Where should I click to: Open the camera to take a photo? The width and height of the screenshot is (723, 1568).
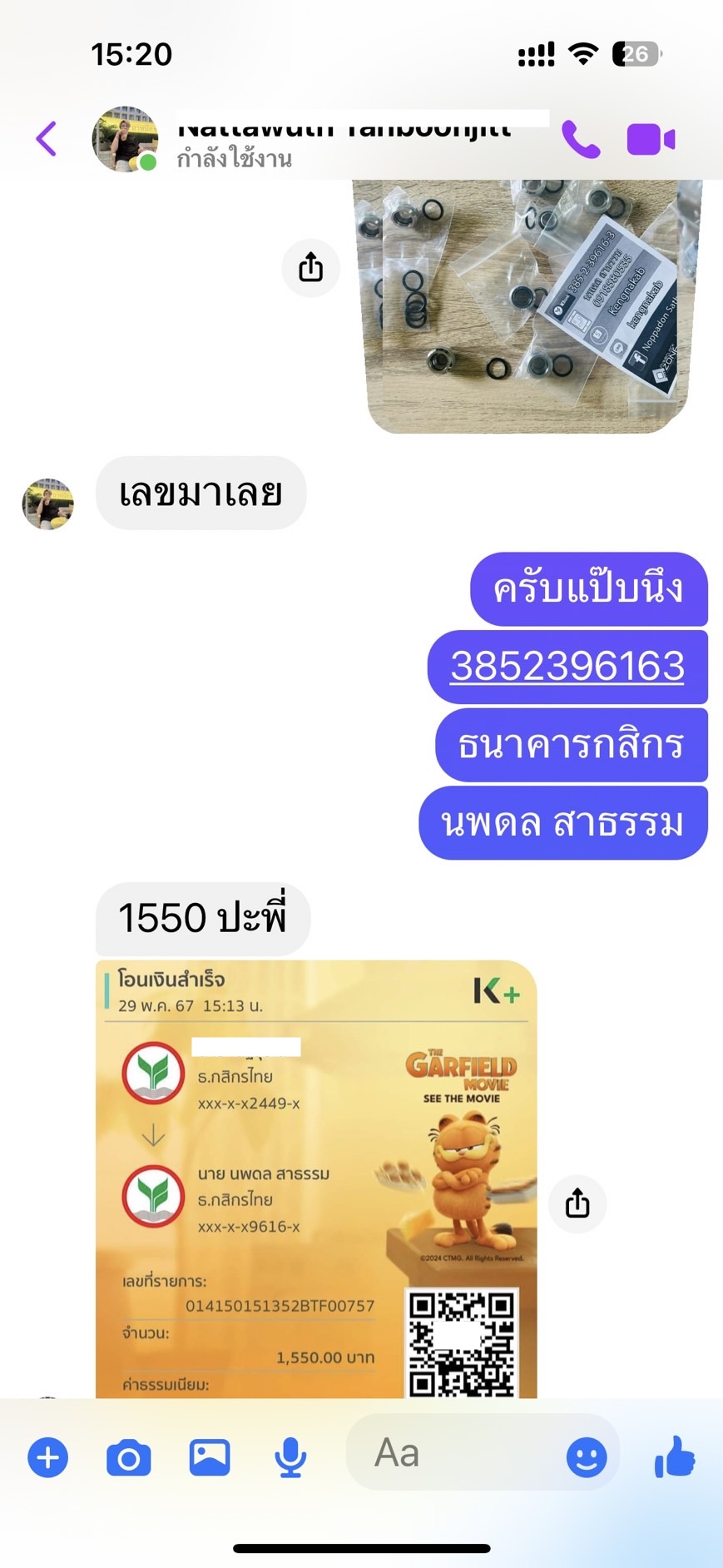129,1457
